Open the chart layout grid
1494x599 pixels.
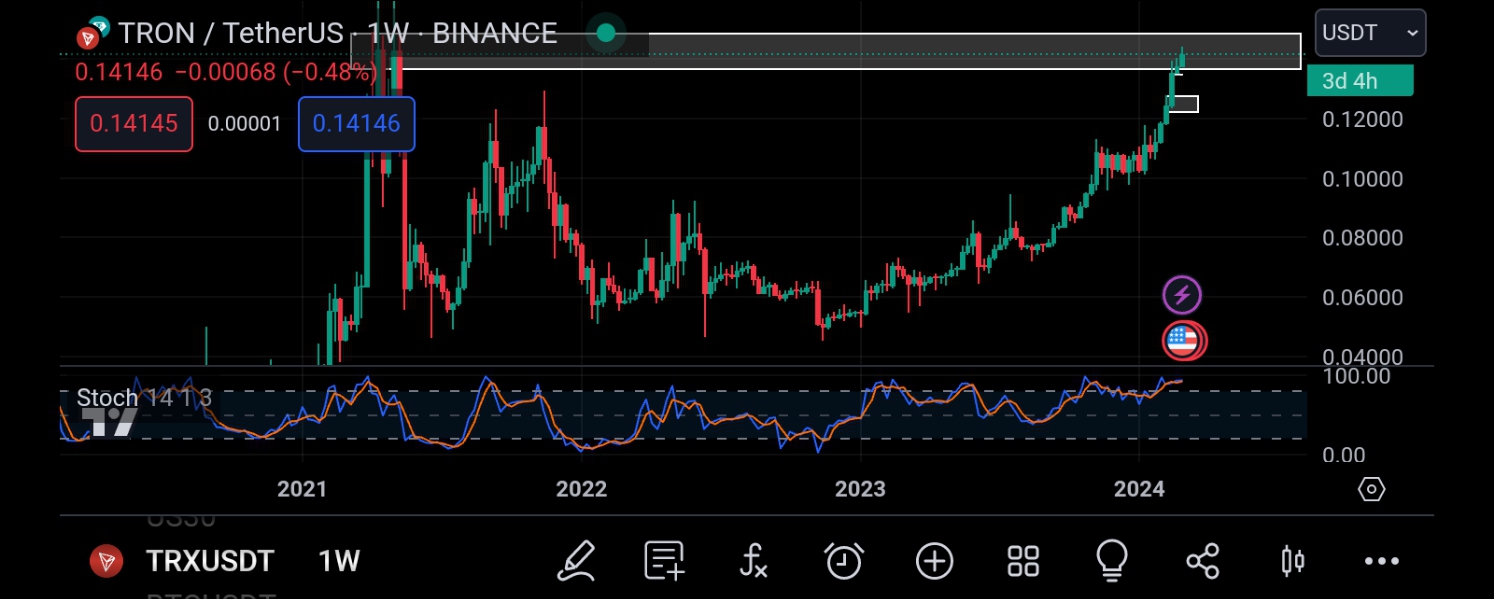click(1023, 561)
